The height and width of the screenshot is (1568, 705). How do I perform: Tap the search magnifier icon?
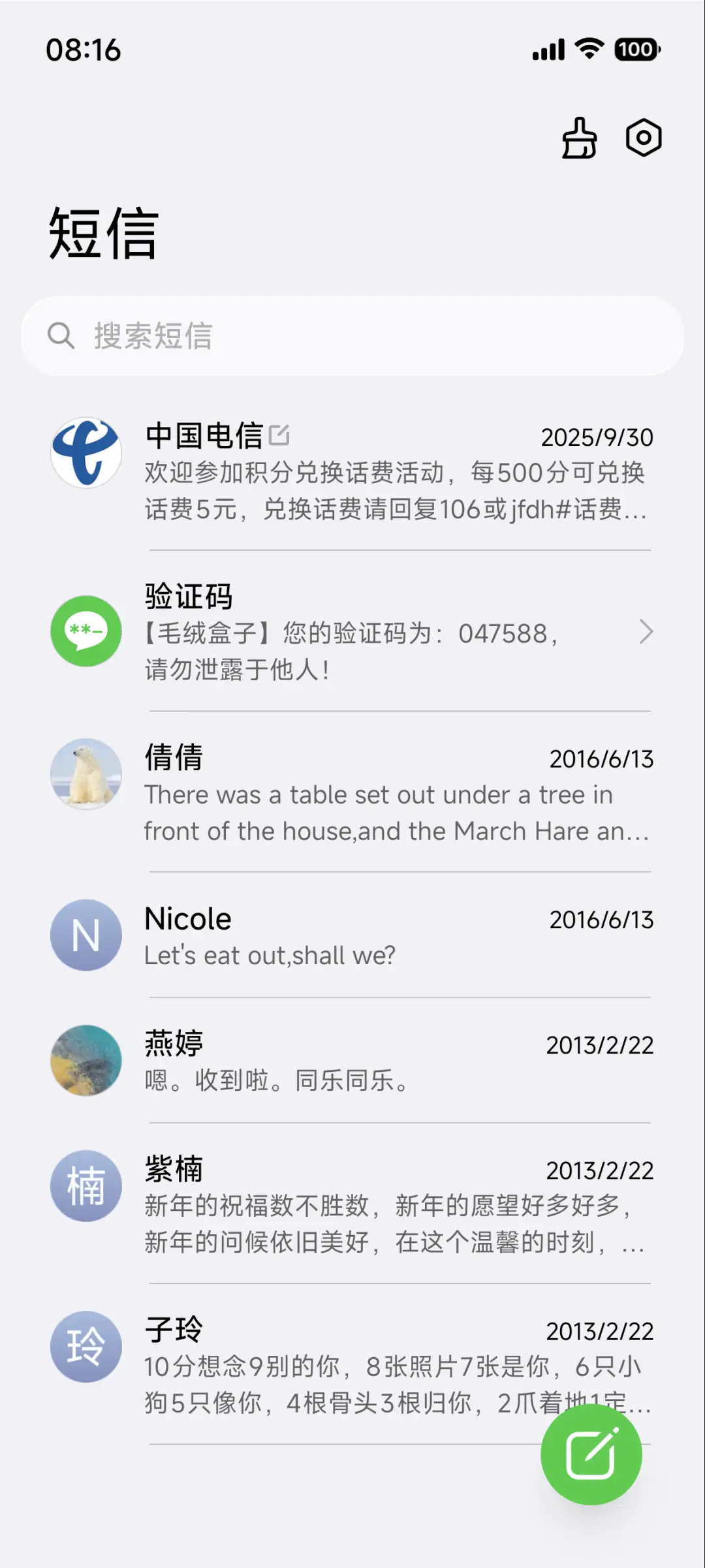(61, 336)
